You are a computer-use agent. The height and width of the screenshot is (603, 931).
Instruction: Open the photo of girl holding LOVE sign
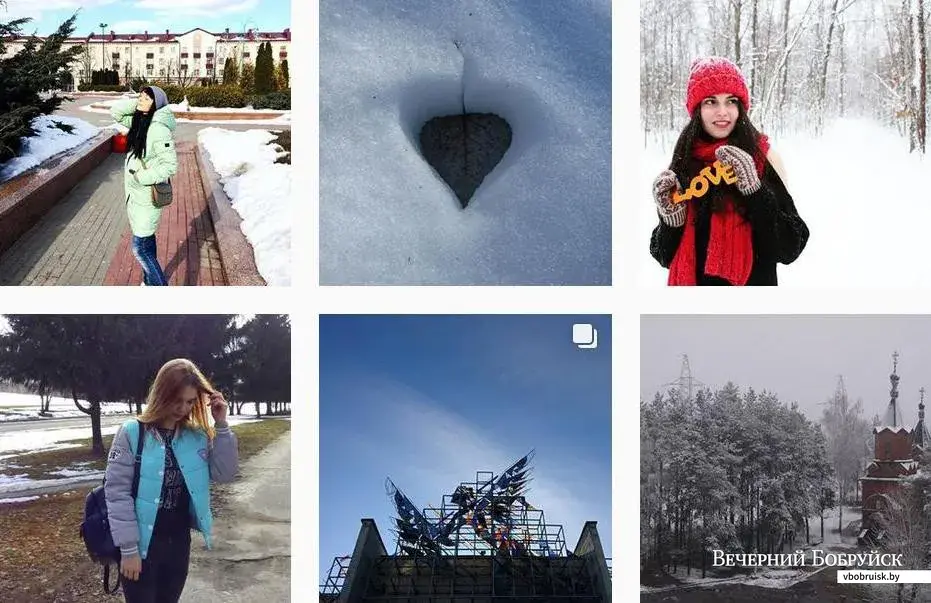click(785, 143)
